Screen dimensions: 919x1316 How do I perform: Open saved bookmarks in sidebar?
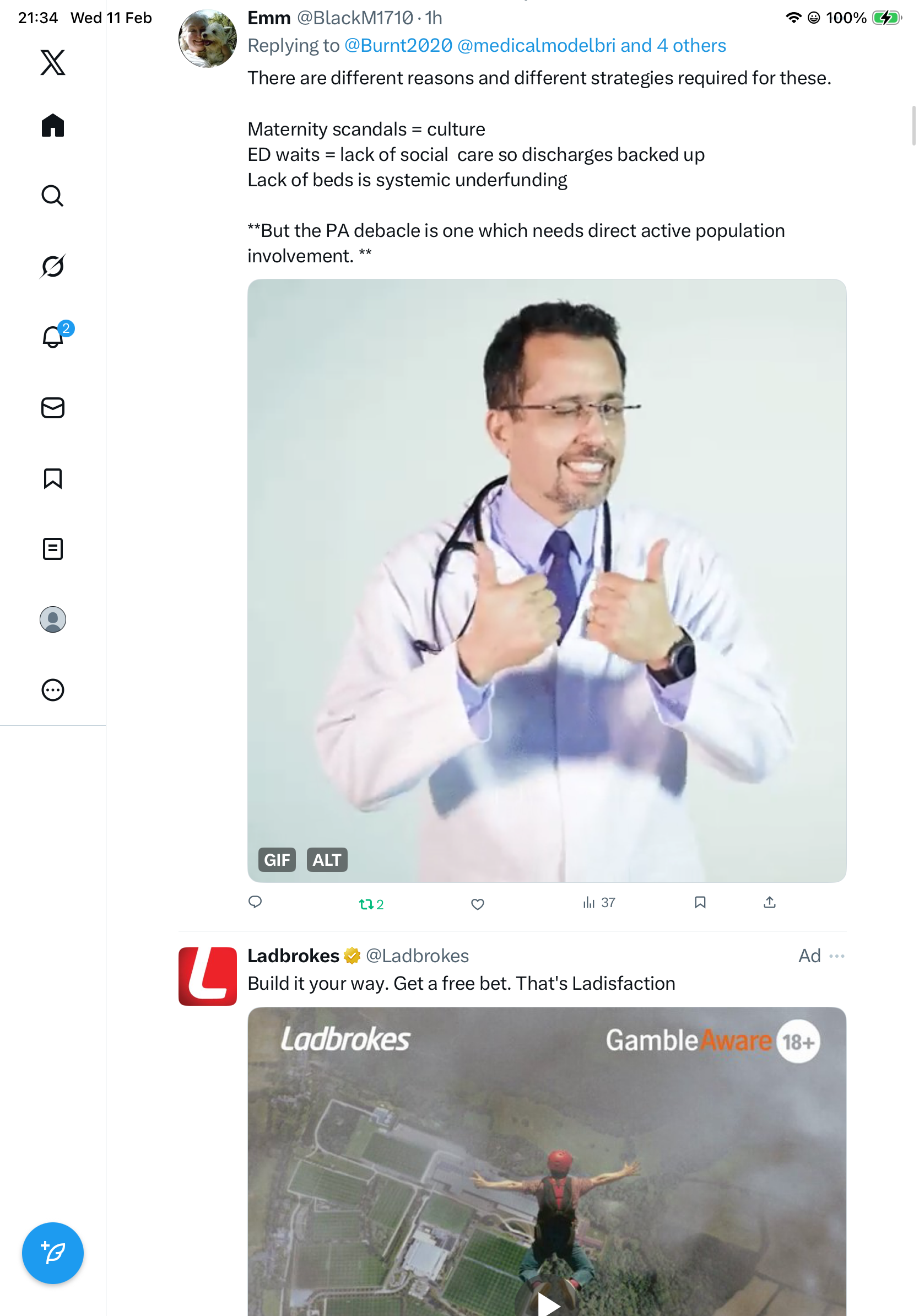coord(53,478)
